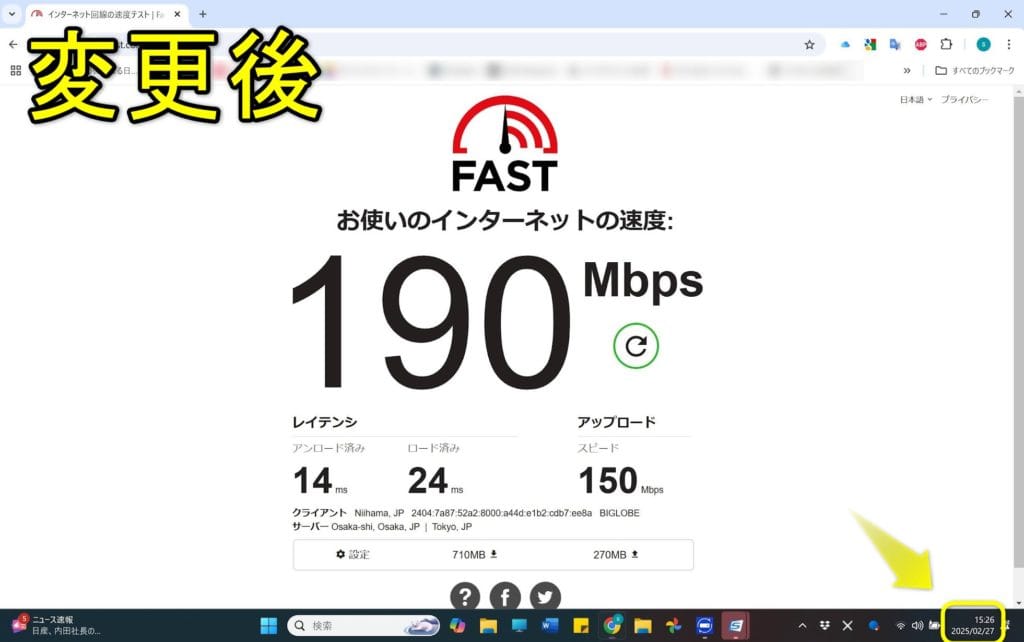Viewport: 1024px width, 642px height.
Task: Open the すべてのブックマーク folder
Action: [x=974, y=71]
